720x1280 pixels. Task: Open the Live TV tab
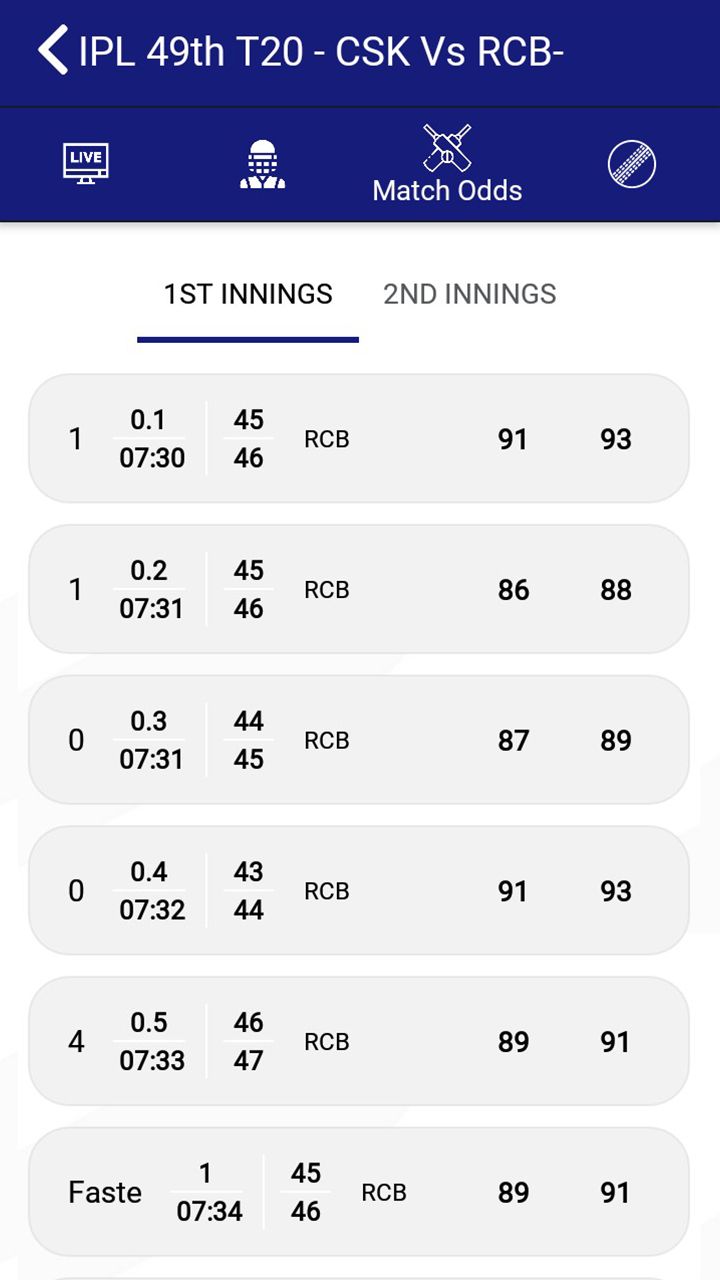click(x=86, y=163)
